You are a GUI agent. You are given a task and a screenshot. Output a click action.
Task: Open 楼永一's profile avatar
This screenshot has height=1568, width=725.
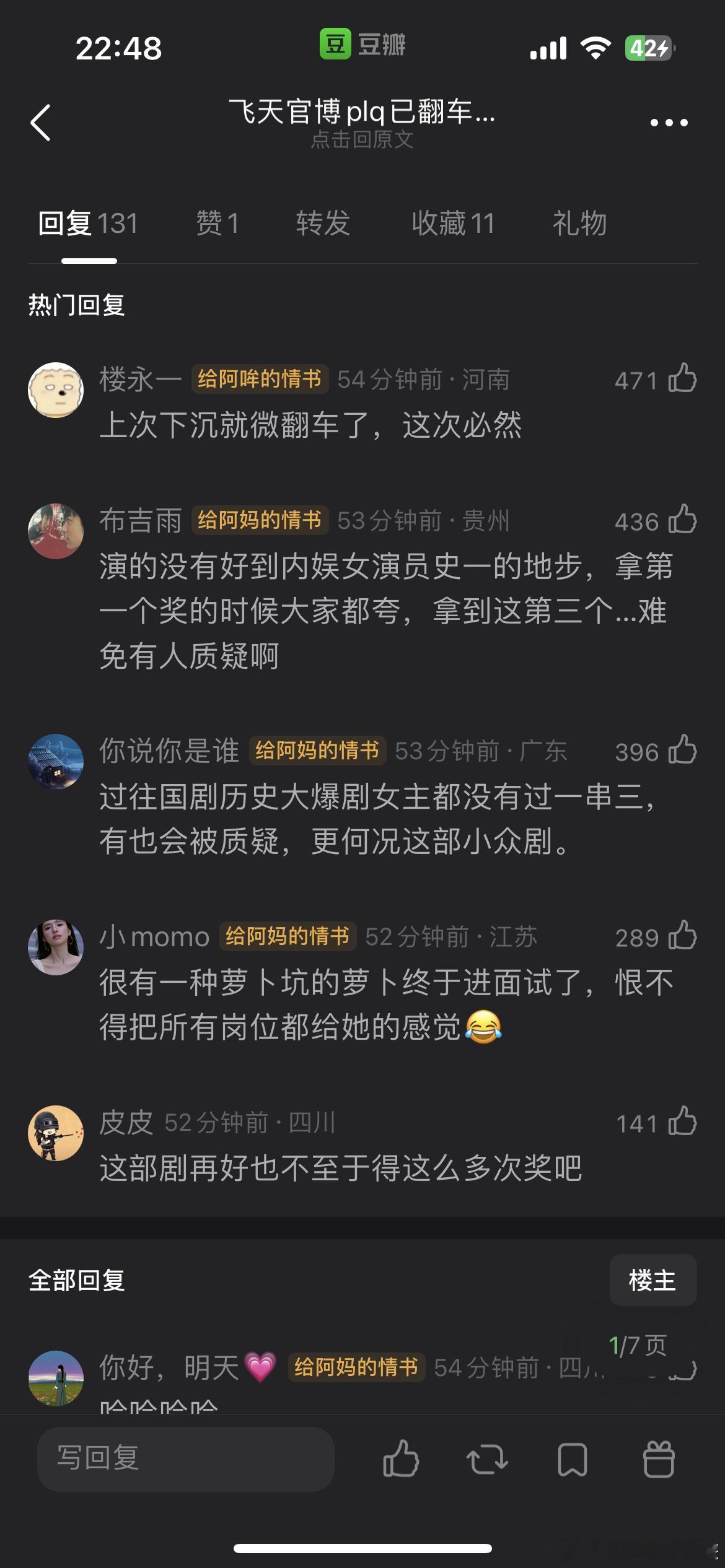coord(56,390)
